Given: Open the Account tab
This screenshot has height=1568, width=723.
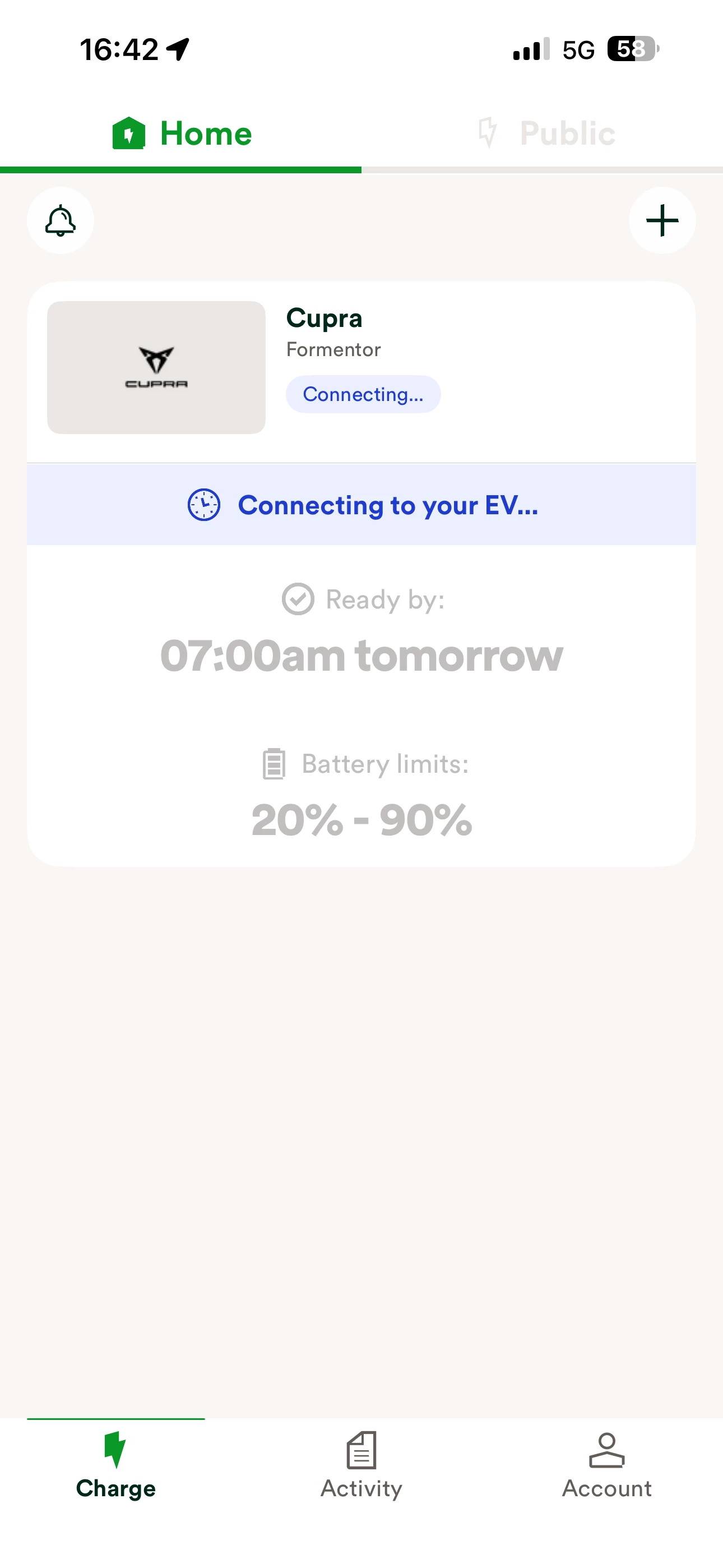Looking at the screenshot, I should 606,1466.
